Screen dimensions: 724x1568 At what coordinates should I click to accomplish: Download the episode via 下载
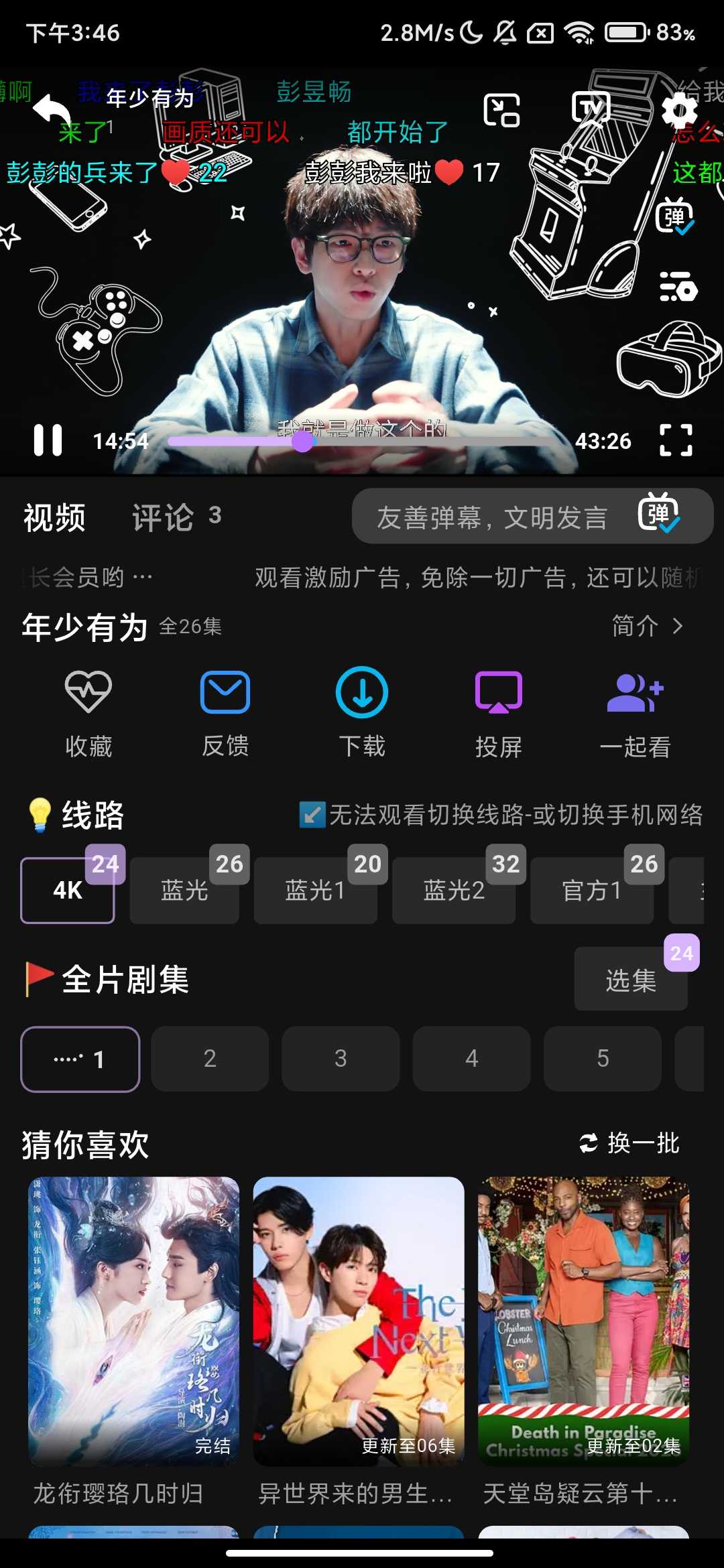362,713
